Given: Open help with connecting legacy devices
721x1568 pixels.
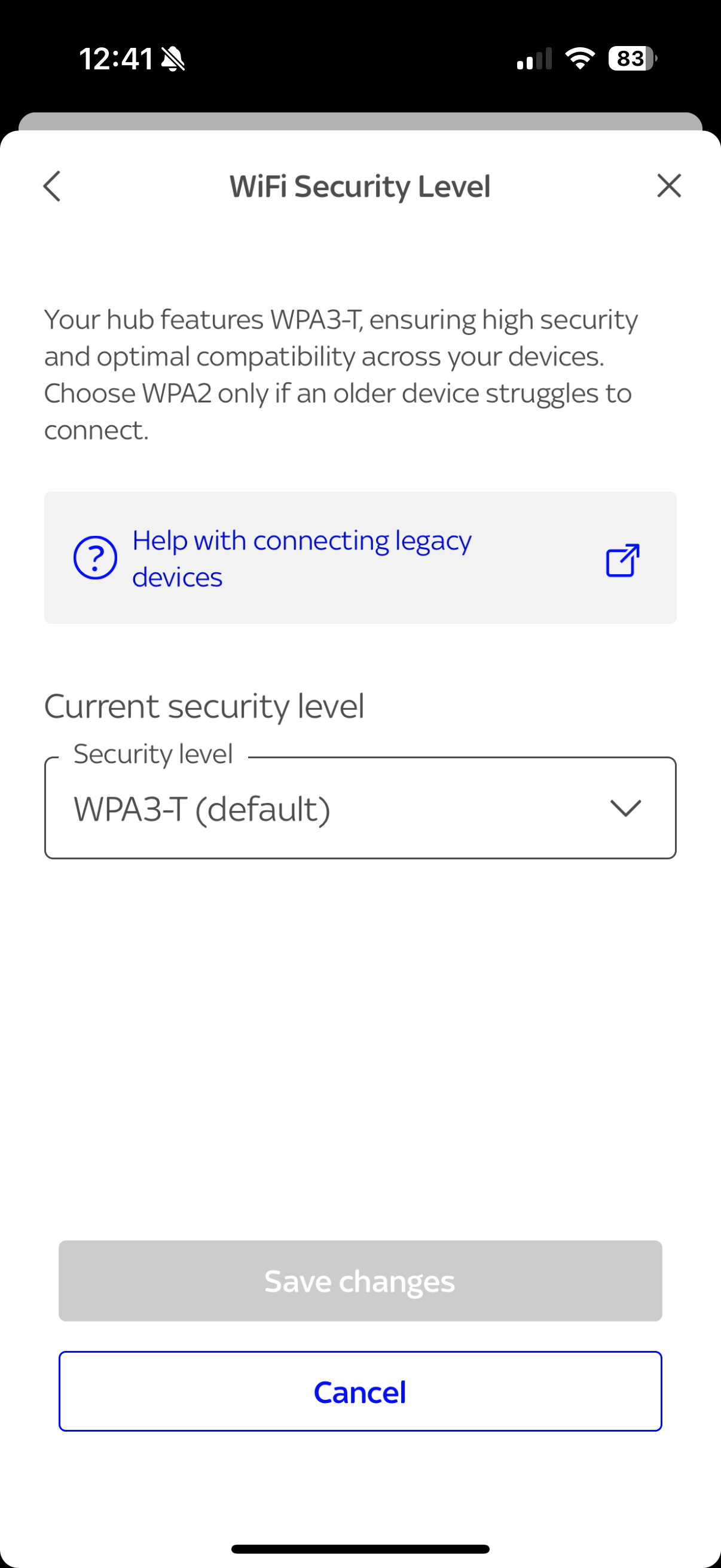Looking at the screenshot, I should click(359, 557).
